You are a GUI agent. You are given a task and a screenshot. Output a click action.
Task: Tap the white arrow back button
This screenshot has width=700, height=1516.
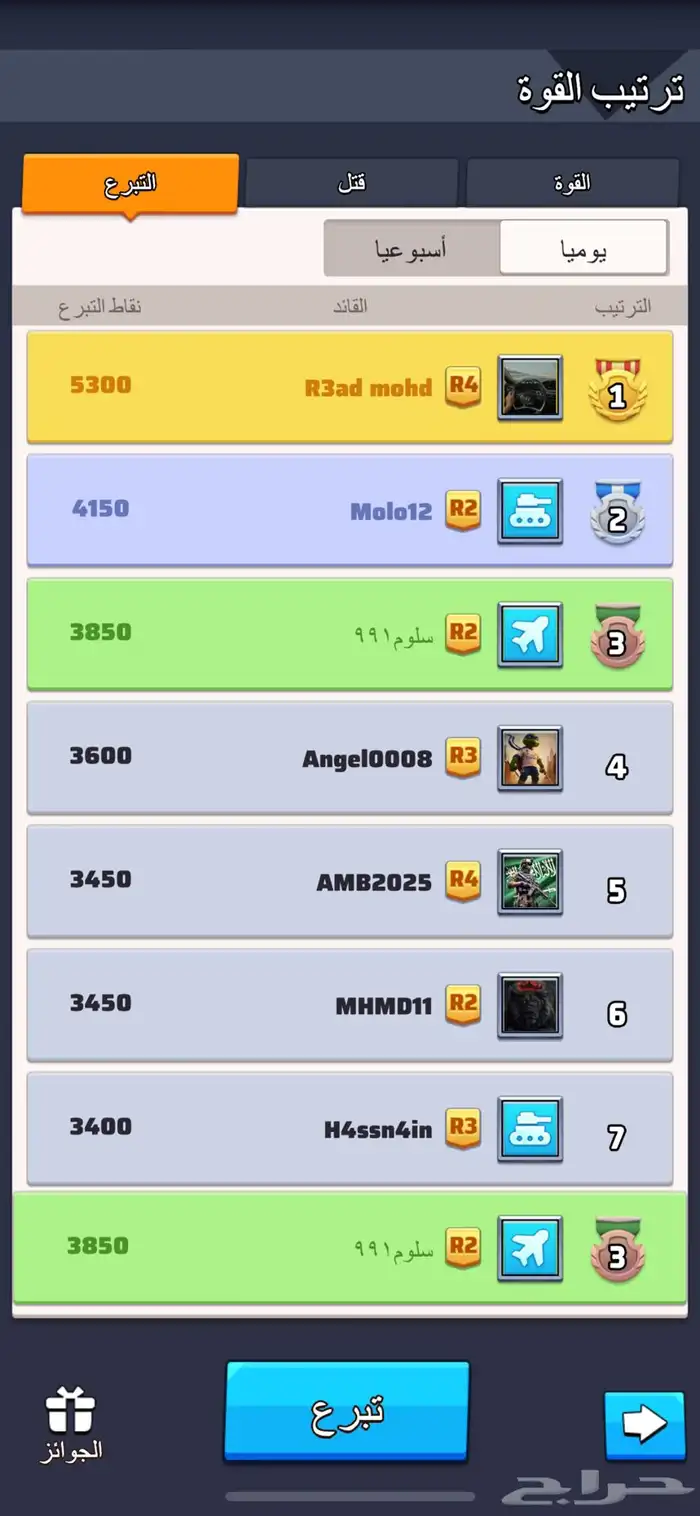tap(644, 1423)
